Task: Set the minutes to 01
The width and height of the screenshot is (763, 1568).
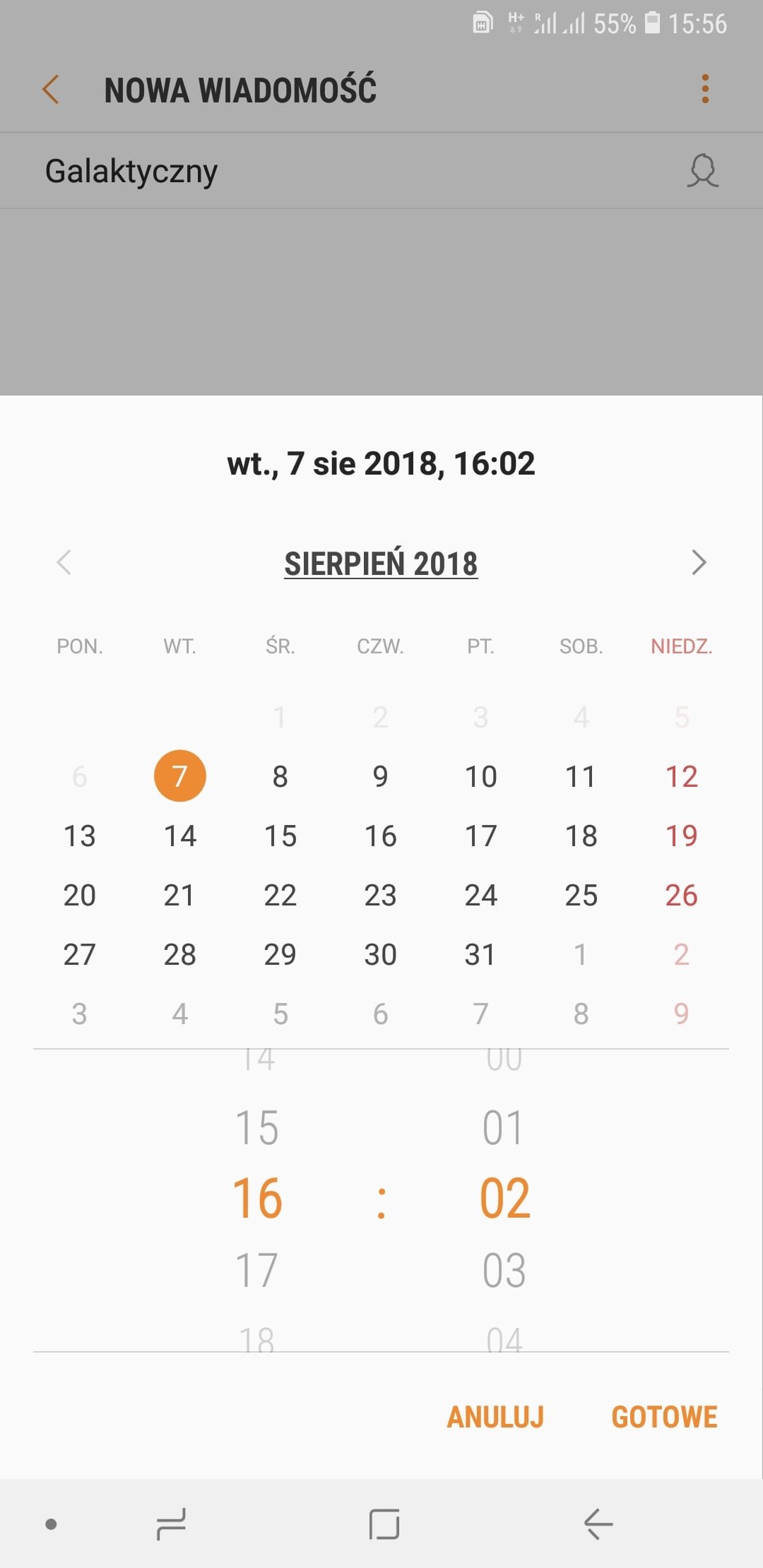Action: pos(504,1127)
